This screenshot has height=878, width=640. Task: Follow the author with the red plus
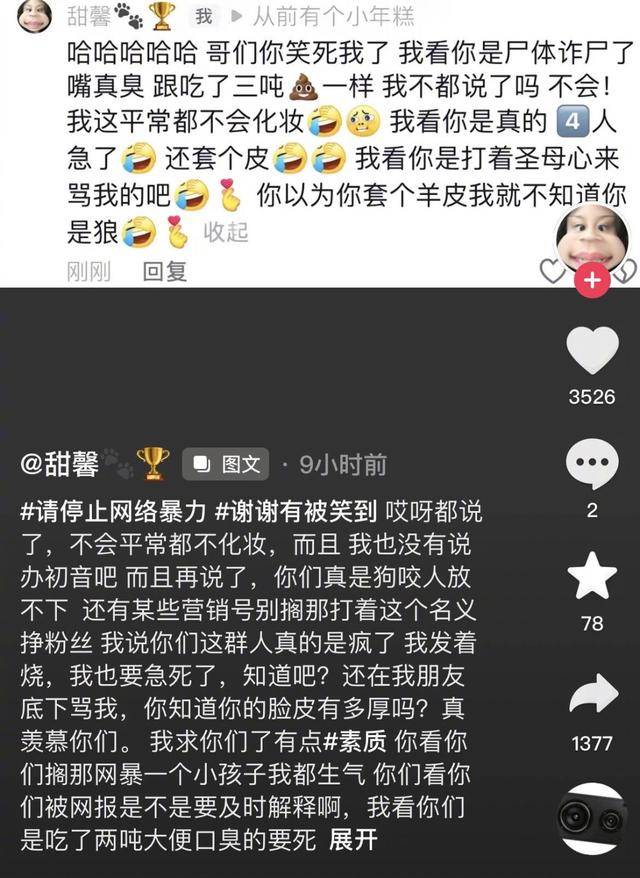pos(592,281)
